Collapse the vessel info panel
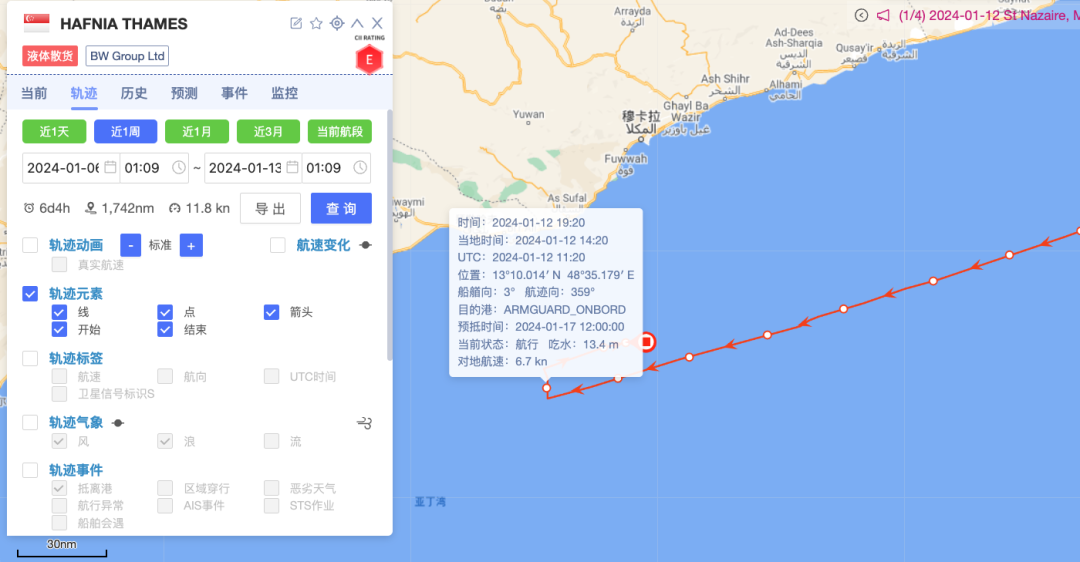 coord(357,23)
